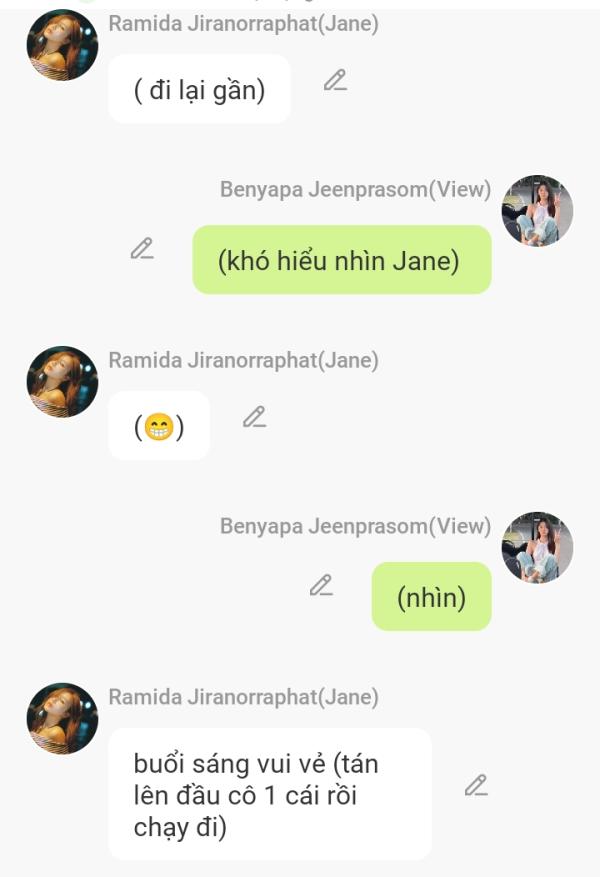
Task: Edit the "buổi sáng vui vẻ" message
Action: (477, 786)
